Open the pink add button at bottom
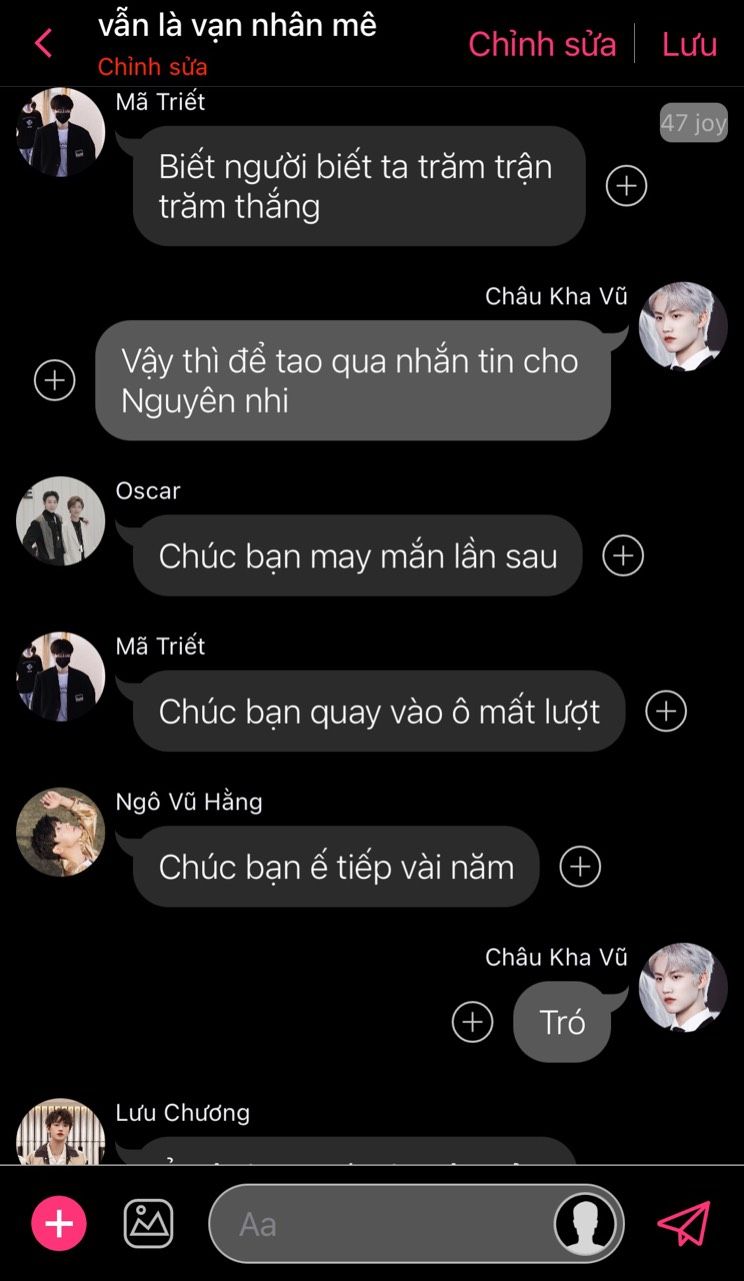Image resolution: width=744 pixels, height=1281 pixels. click(x=59, y=1224)
